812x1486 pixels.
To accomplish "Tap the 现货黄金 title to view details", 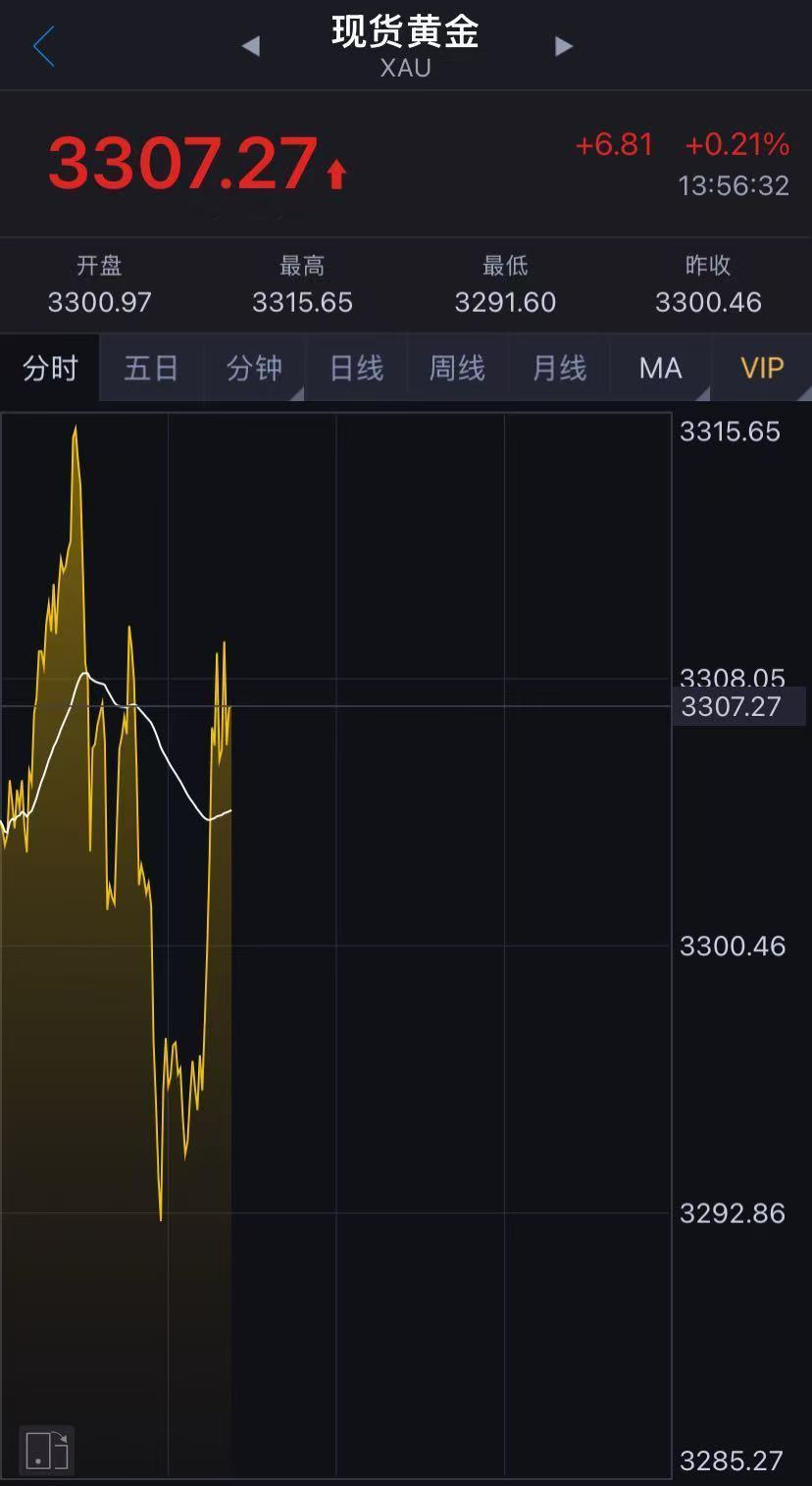I will 405,32.
